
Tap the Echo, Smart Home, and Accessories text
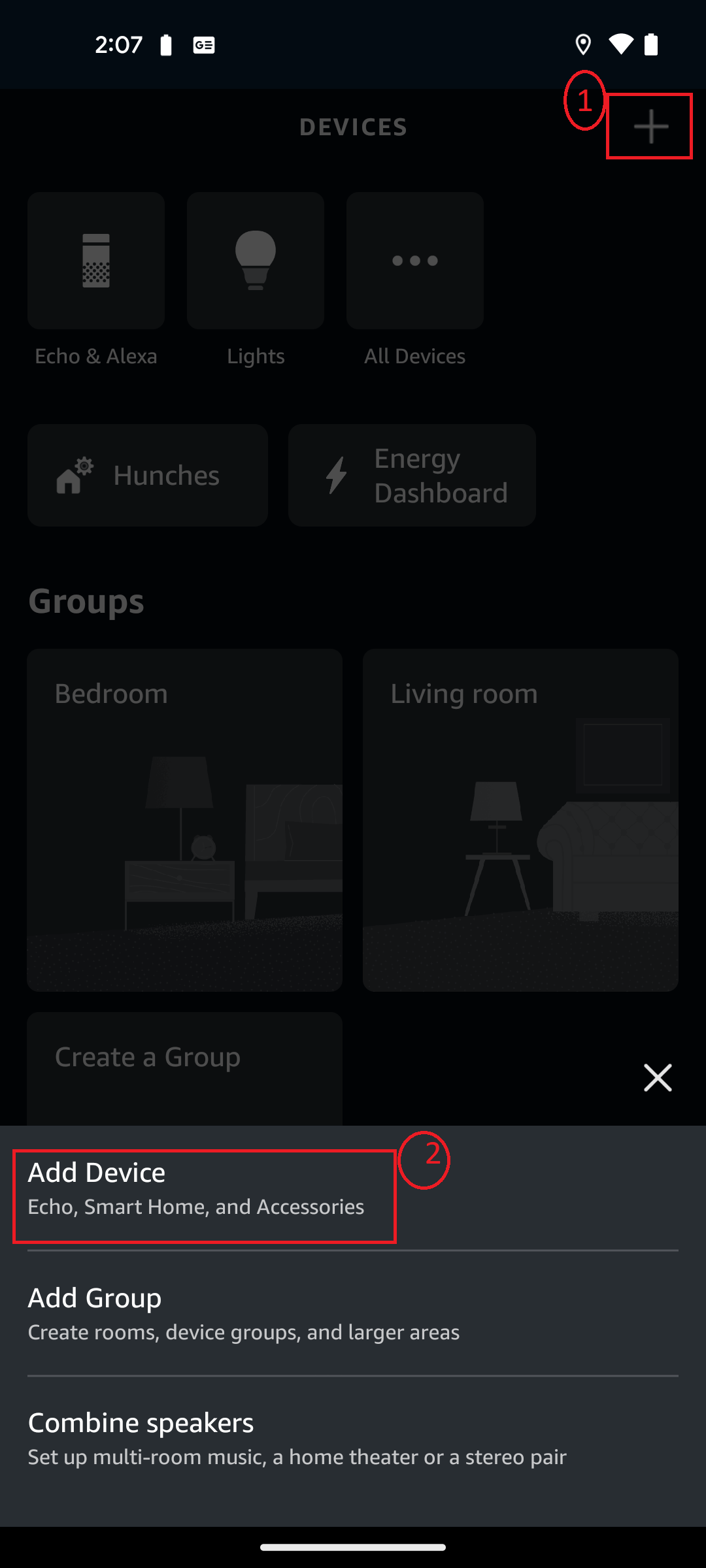(196, 1207)
